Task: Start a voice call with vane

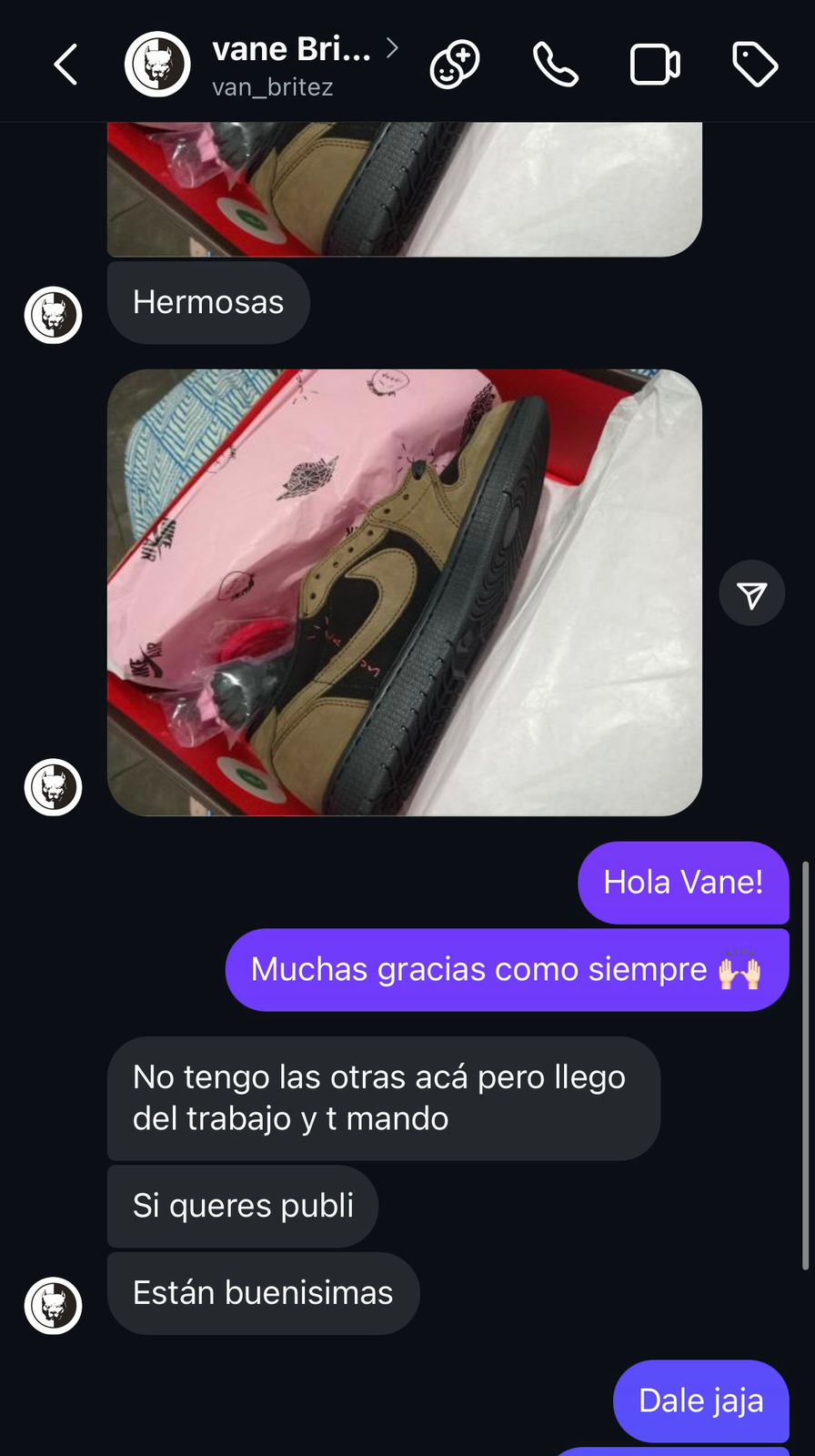Action: coord(555,65)
